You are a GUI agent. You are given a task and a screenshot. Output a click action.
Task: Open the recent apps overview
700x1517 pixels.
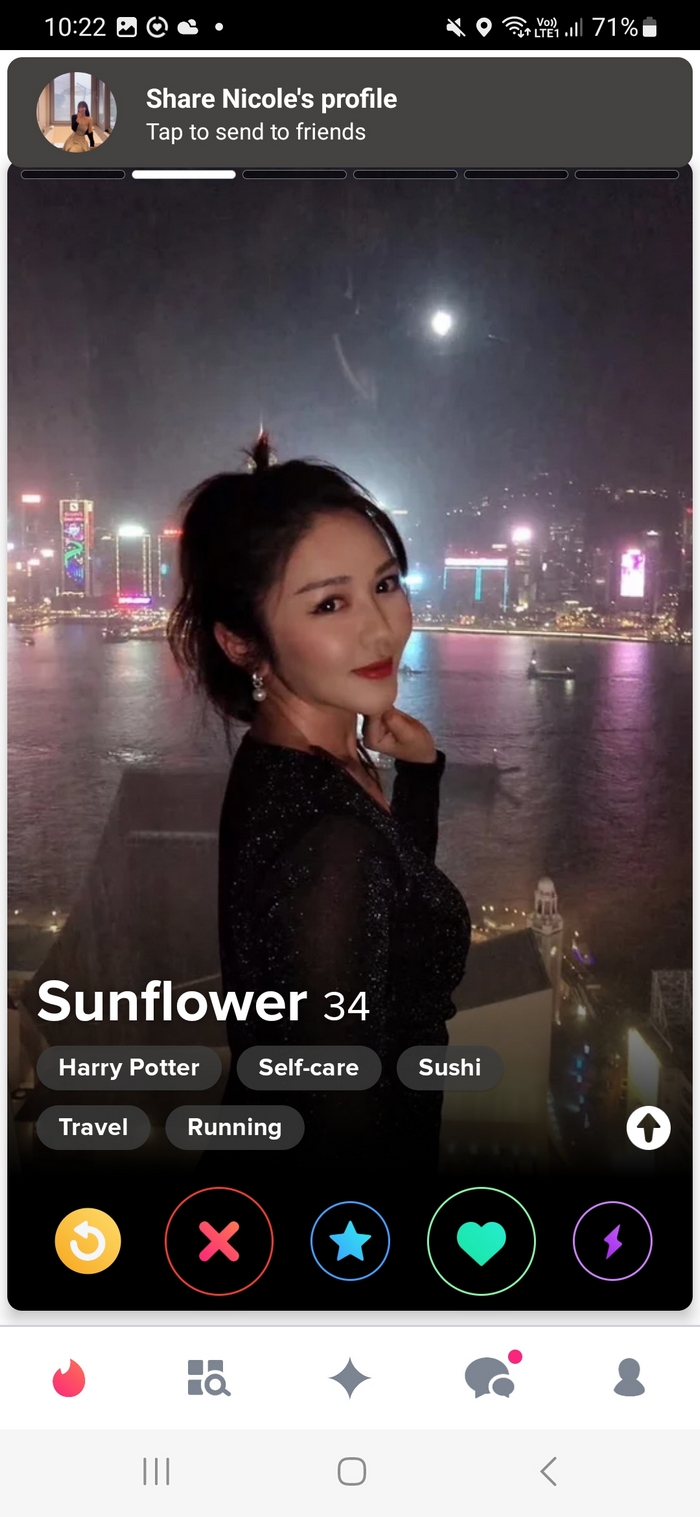pos(156,1471)
